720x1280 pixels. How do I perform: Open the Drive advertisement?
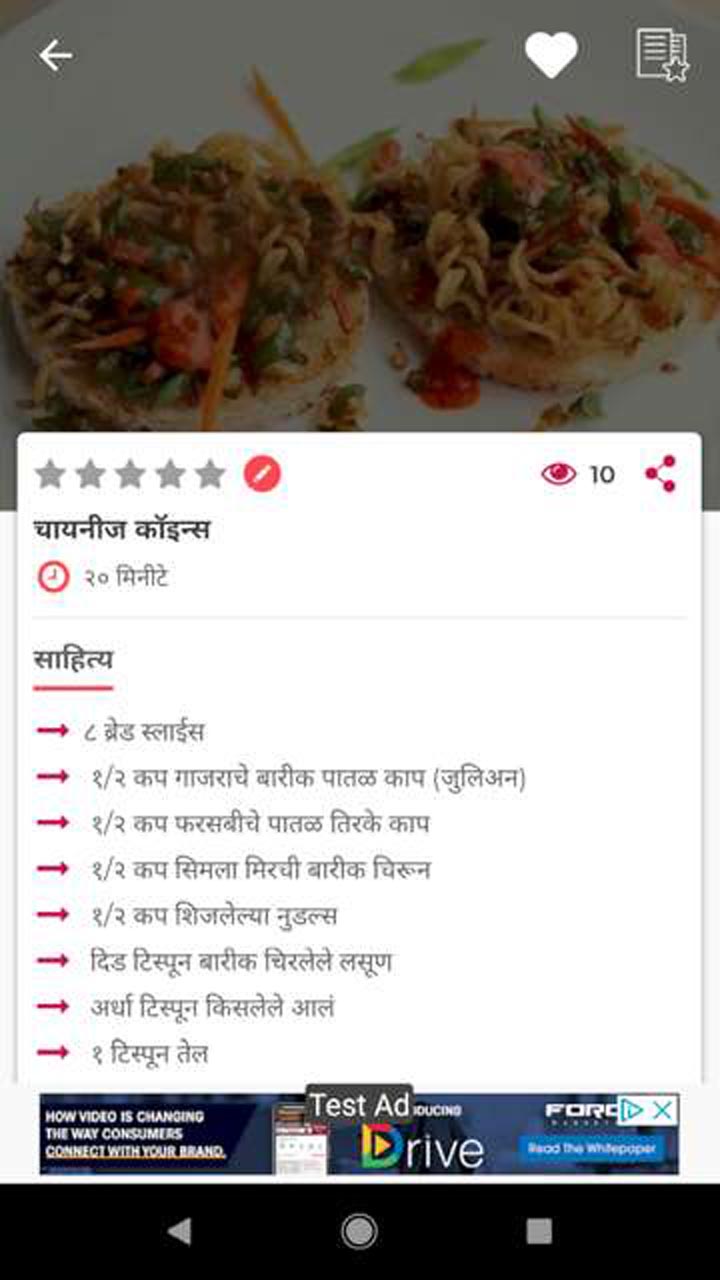(420, 1147)
